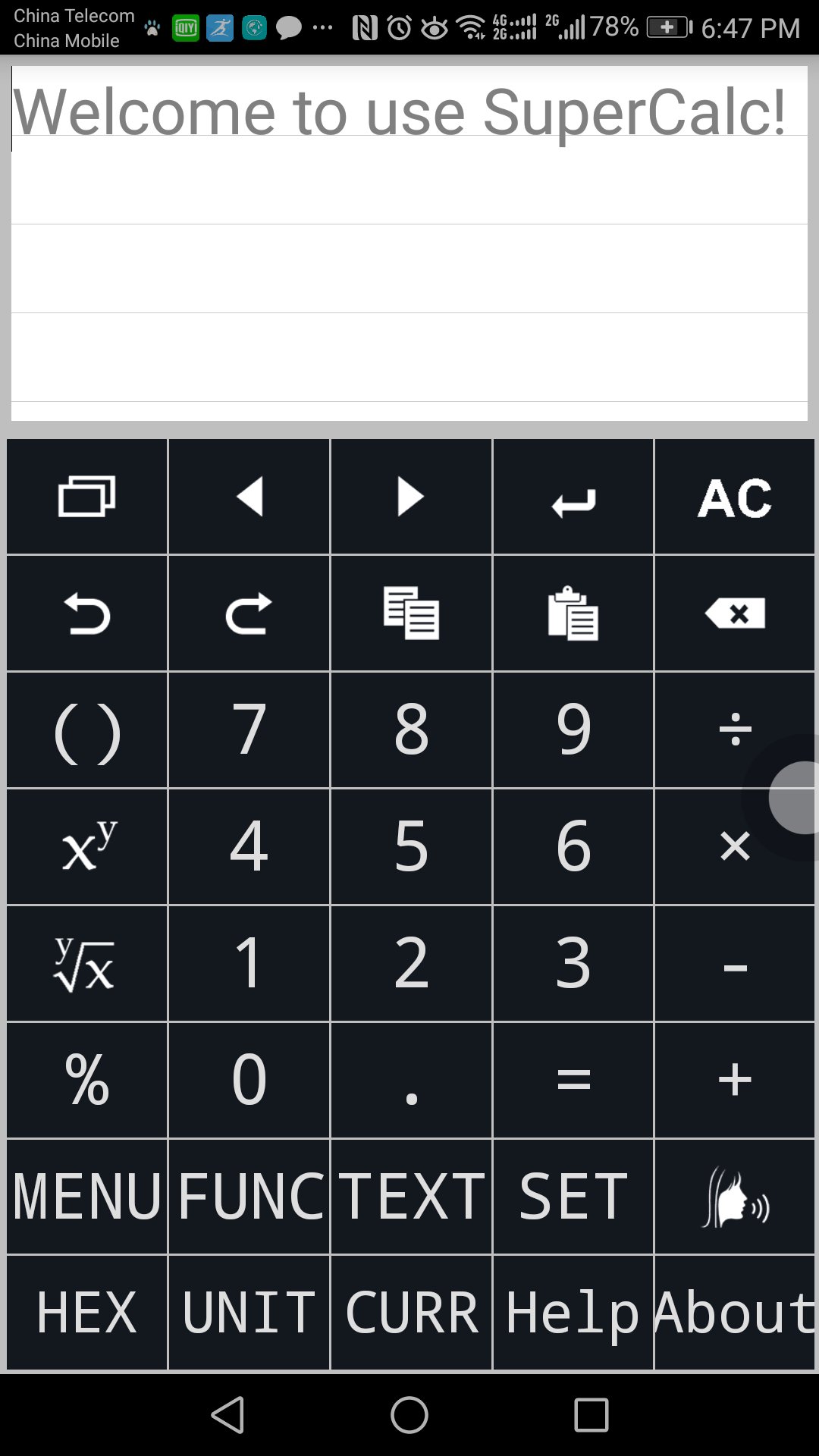Open the FUNC functions list

248,1197
